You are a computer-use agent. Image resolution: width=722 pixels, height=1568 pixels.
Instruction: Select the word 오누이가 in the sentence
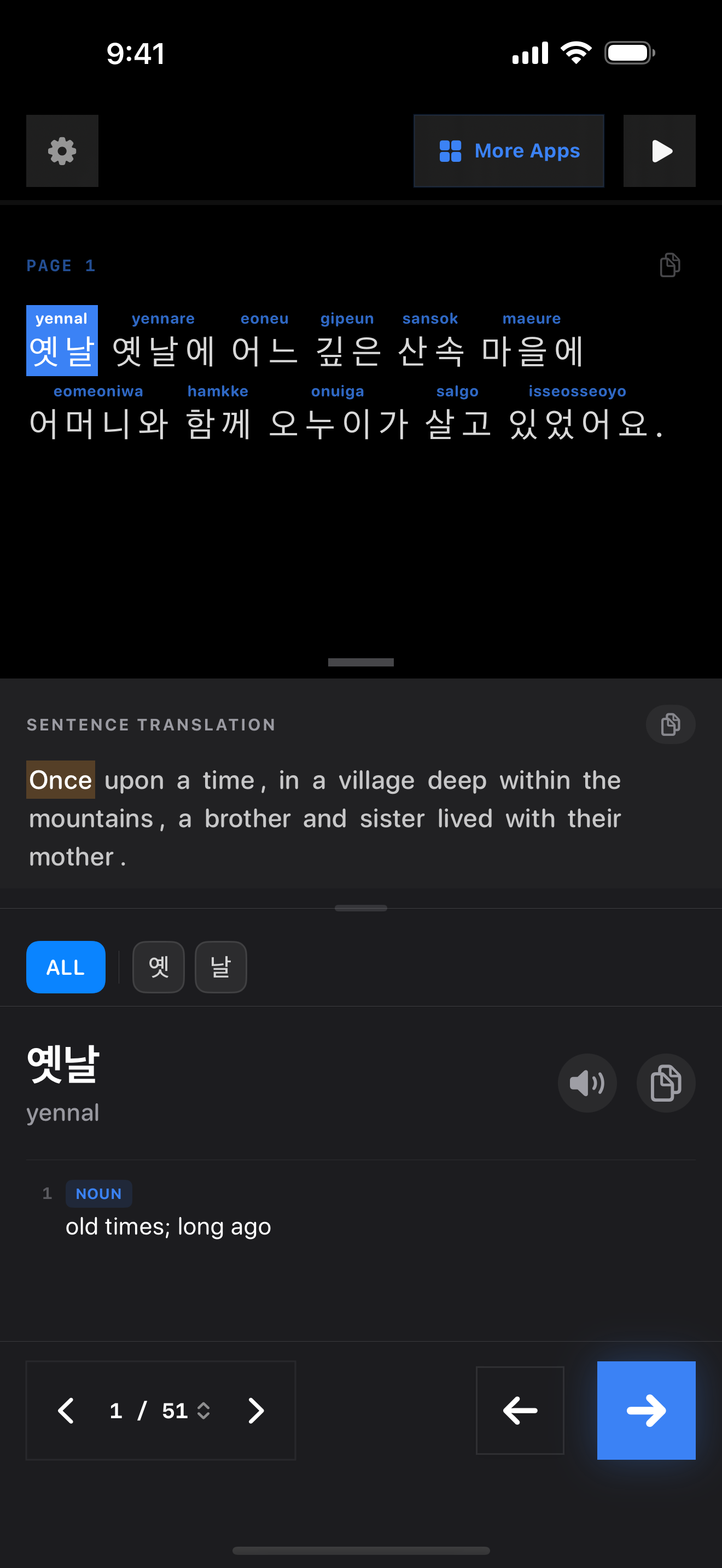[338, 424]
